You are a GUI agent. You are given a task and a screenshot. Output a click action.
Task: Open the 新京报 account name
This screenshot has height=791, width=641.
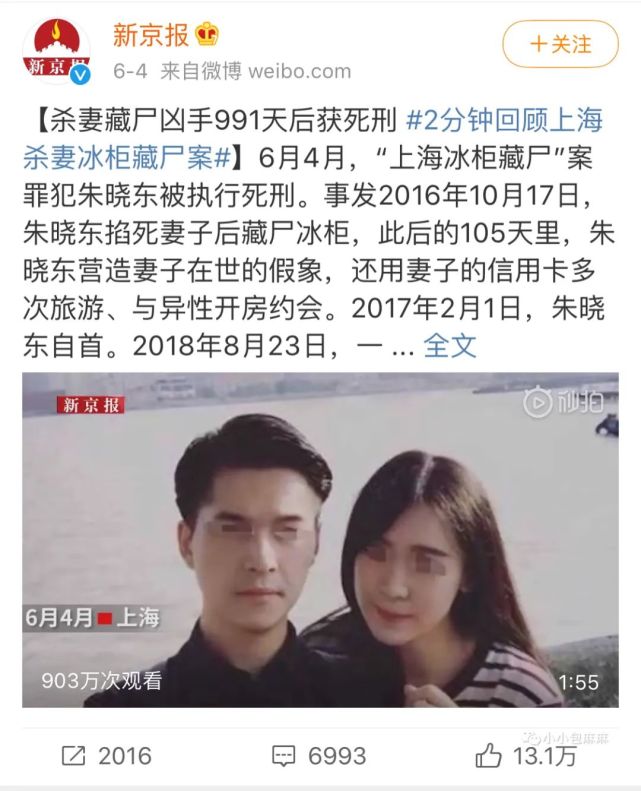pyautogui.click(x=151, y=35)
